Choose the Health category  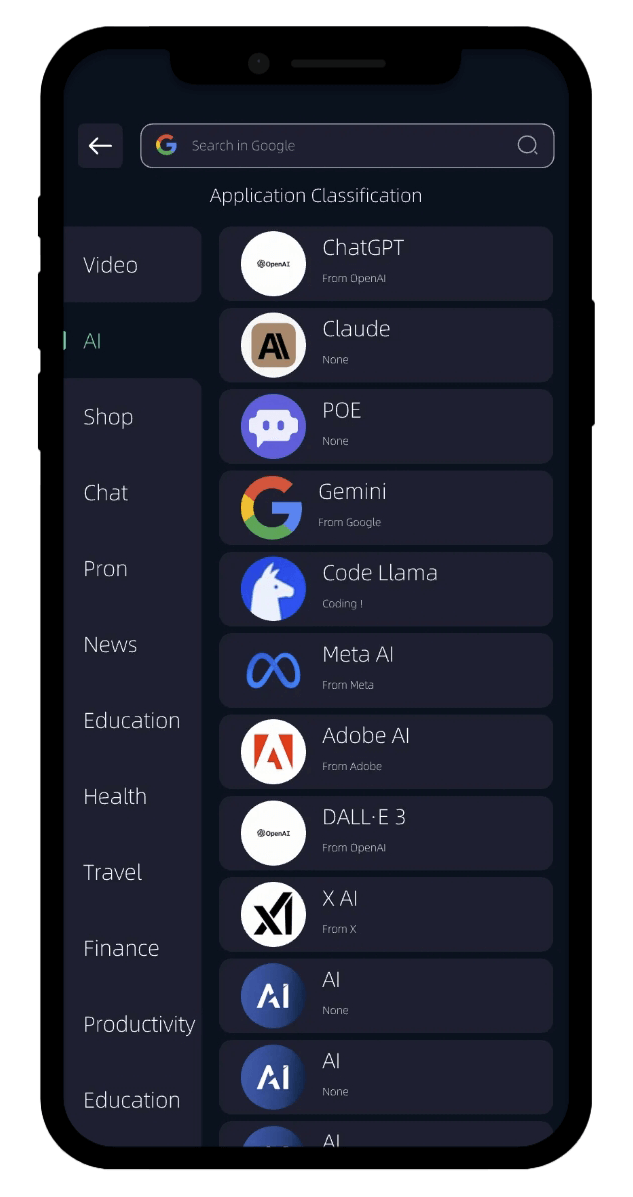(115, 797)
